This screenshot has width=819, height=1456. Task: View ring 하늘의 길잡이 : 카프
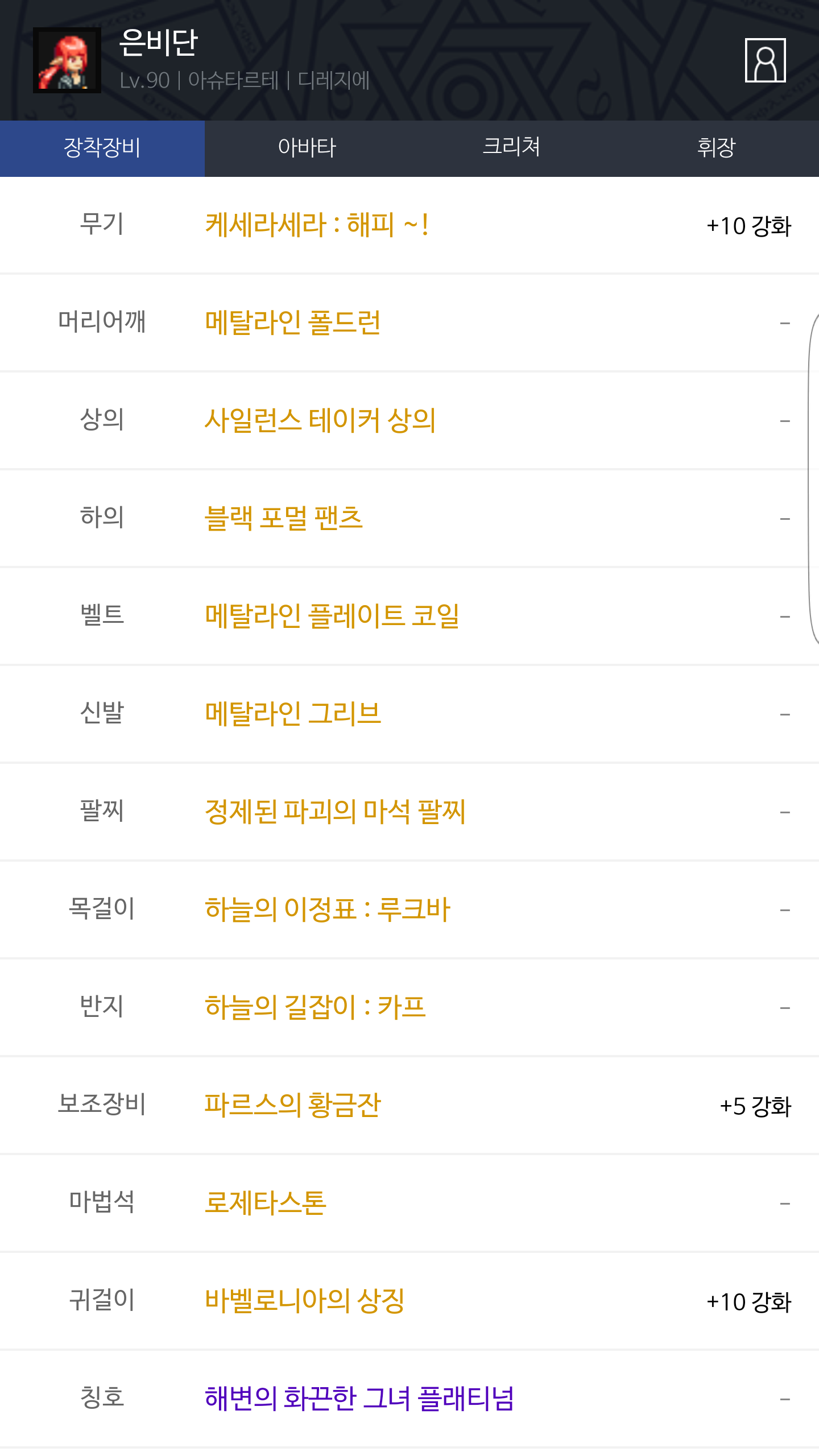click(x=315, y=1008)
